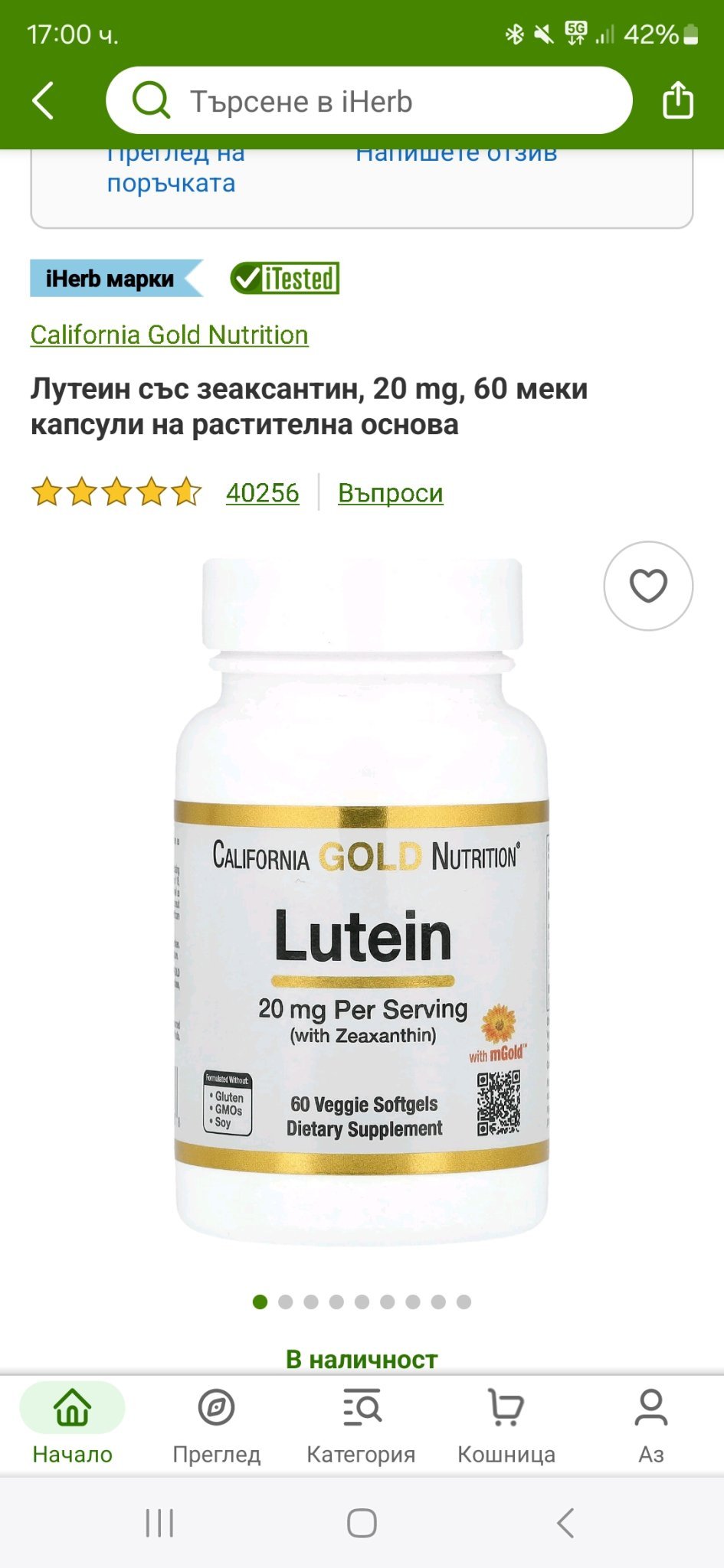Switch to the Начало tab

pos(72,1423)
